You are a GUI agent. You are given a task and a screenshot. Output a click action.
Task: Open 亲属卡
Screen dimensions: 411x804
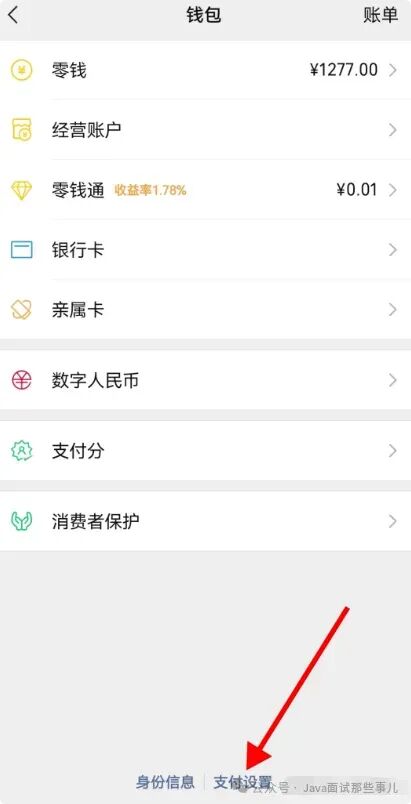206,309
